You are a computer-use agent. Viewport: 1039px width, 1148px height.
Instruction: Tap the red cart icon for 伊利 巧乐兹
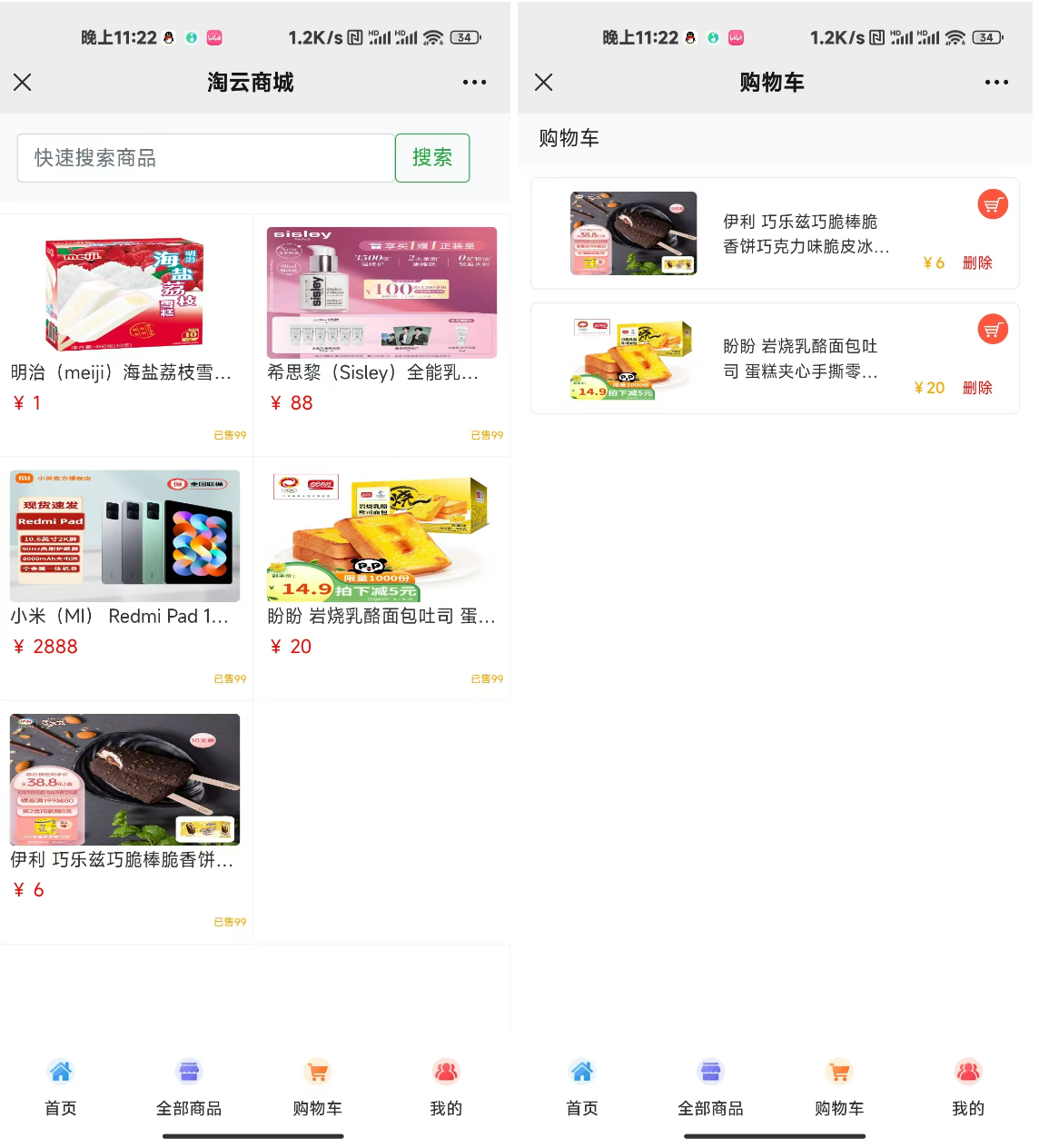pos(993,204)
